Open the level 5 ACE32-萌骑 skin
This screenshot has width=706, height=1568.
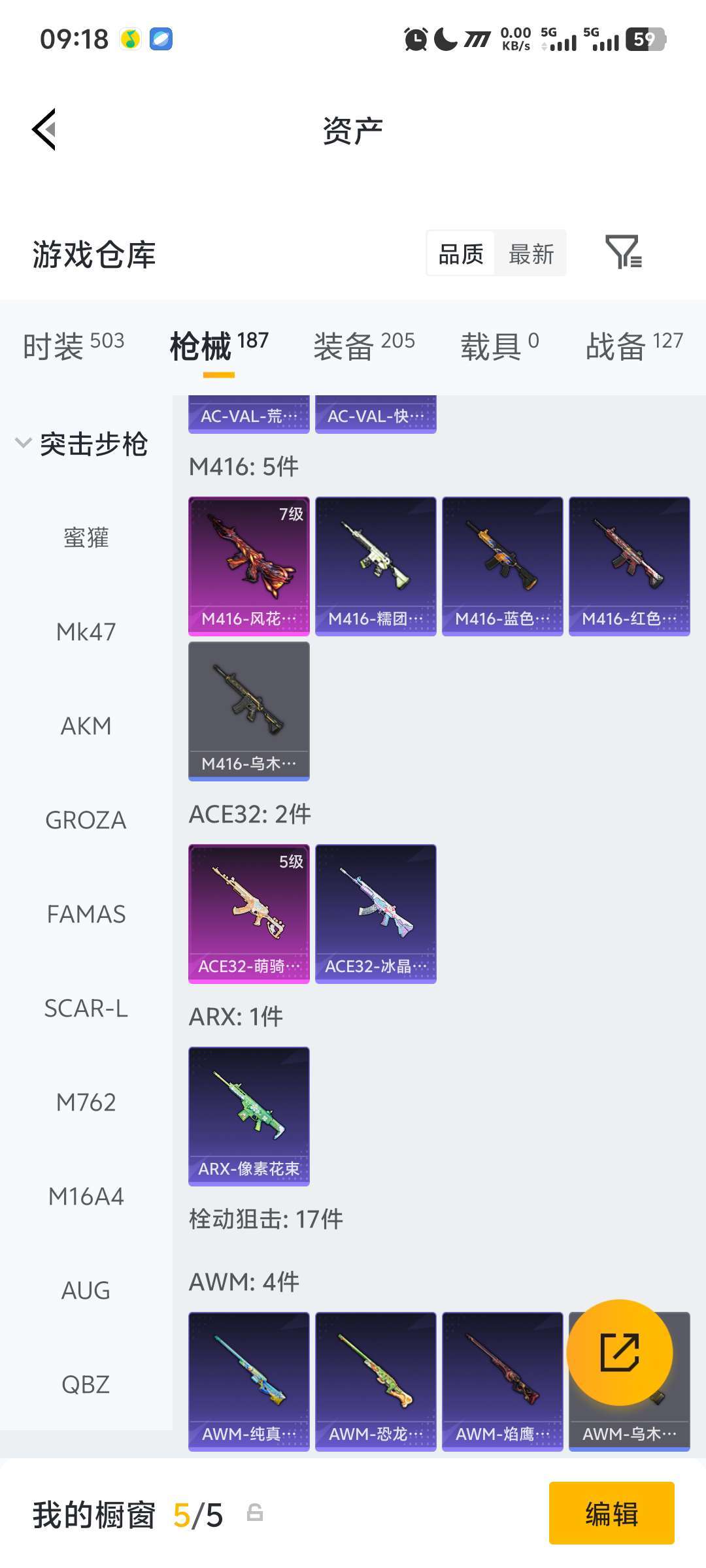tap(248, 913)
